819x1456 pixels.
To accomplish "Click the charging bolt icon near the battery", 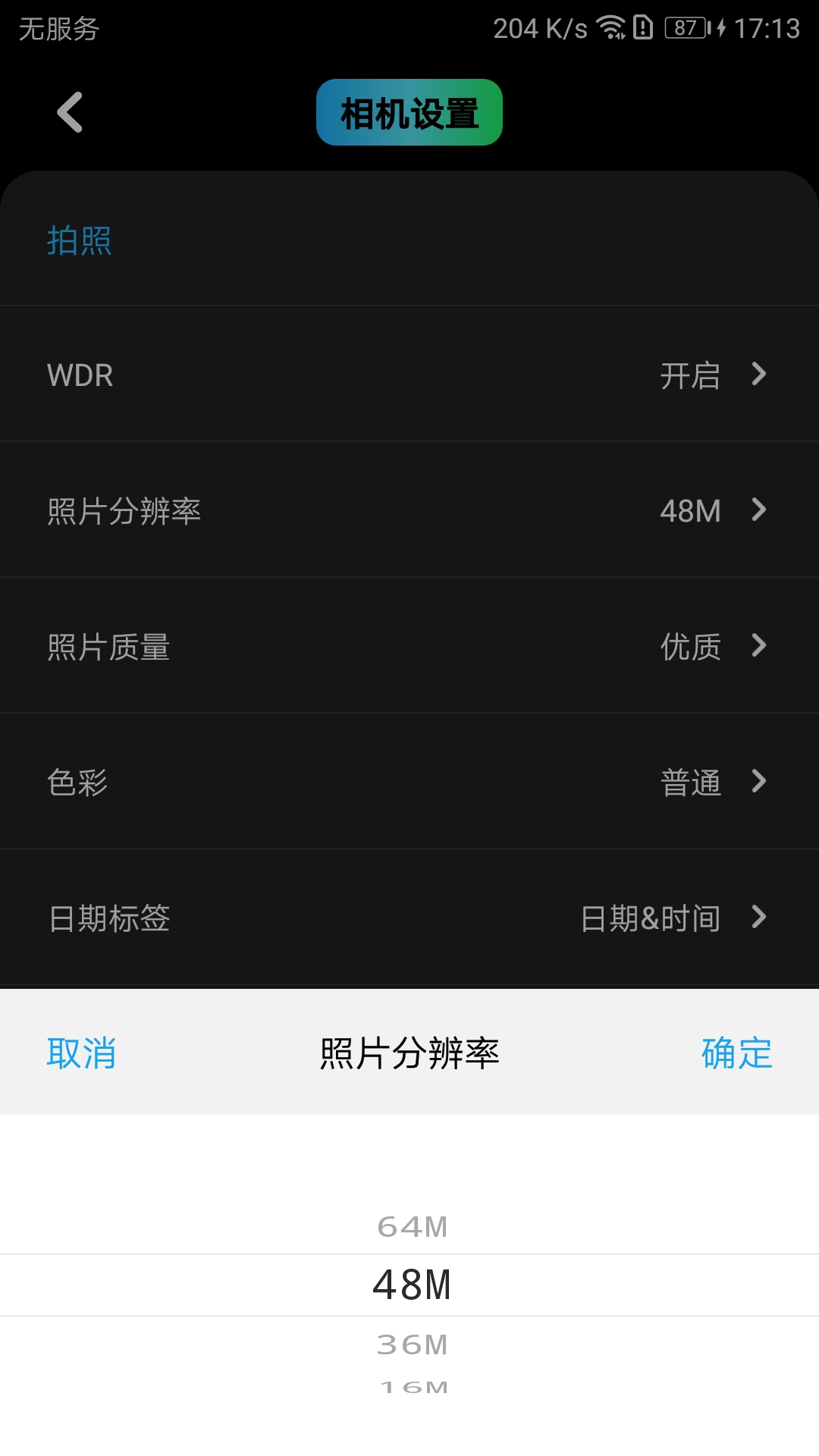I will coord(721,27).
